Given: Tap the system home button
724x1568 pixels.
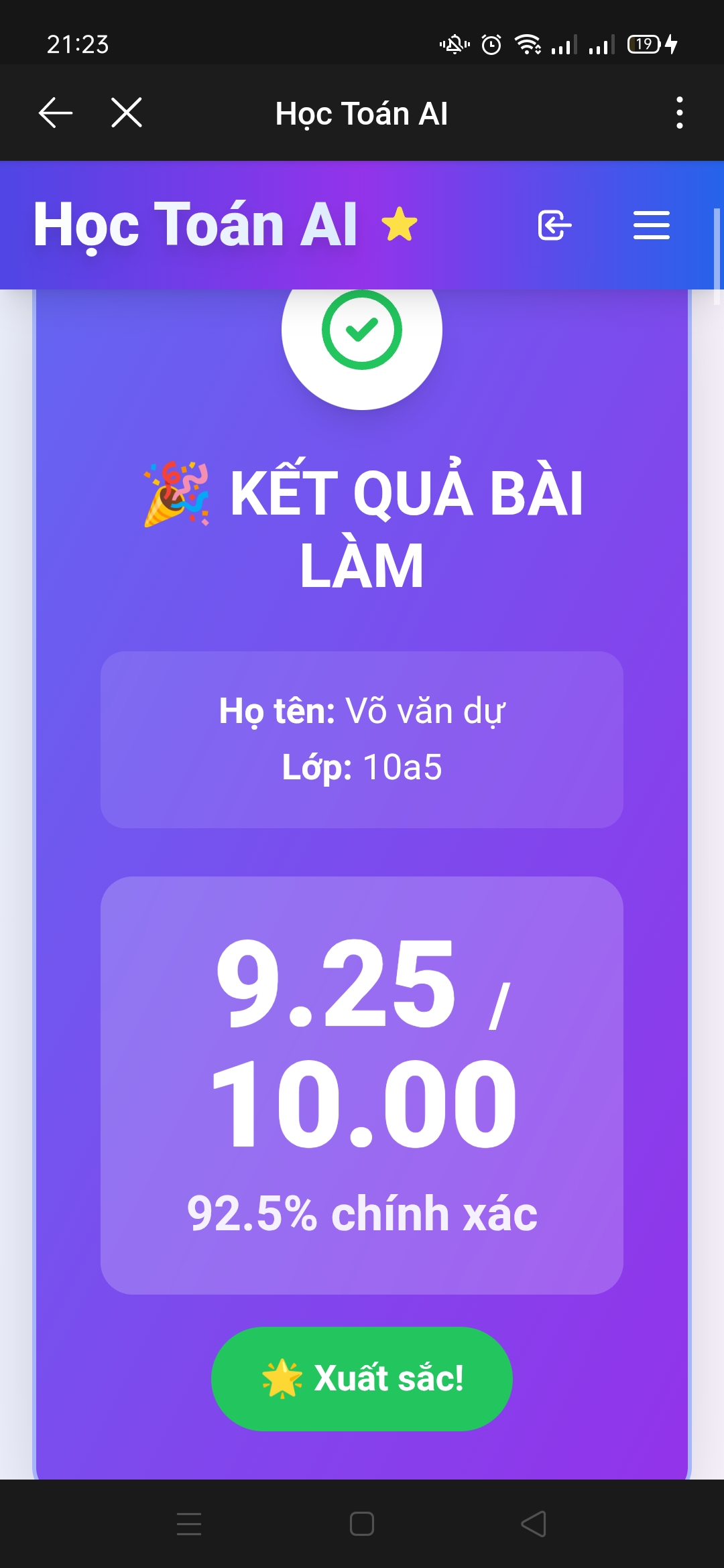Looking at the screenshot, I should (362, 1524).
